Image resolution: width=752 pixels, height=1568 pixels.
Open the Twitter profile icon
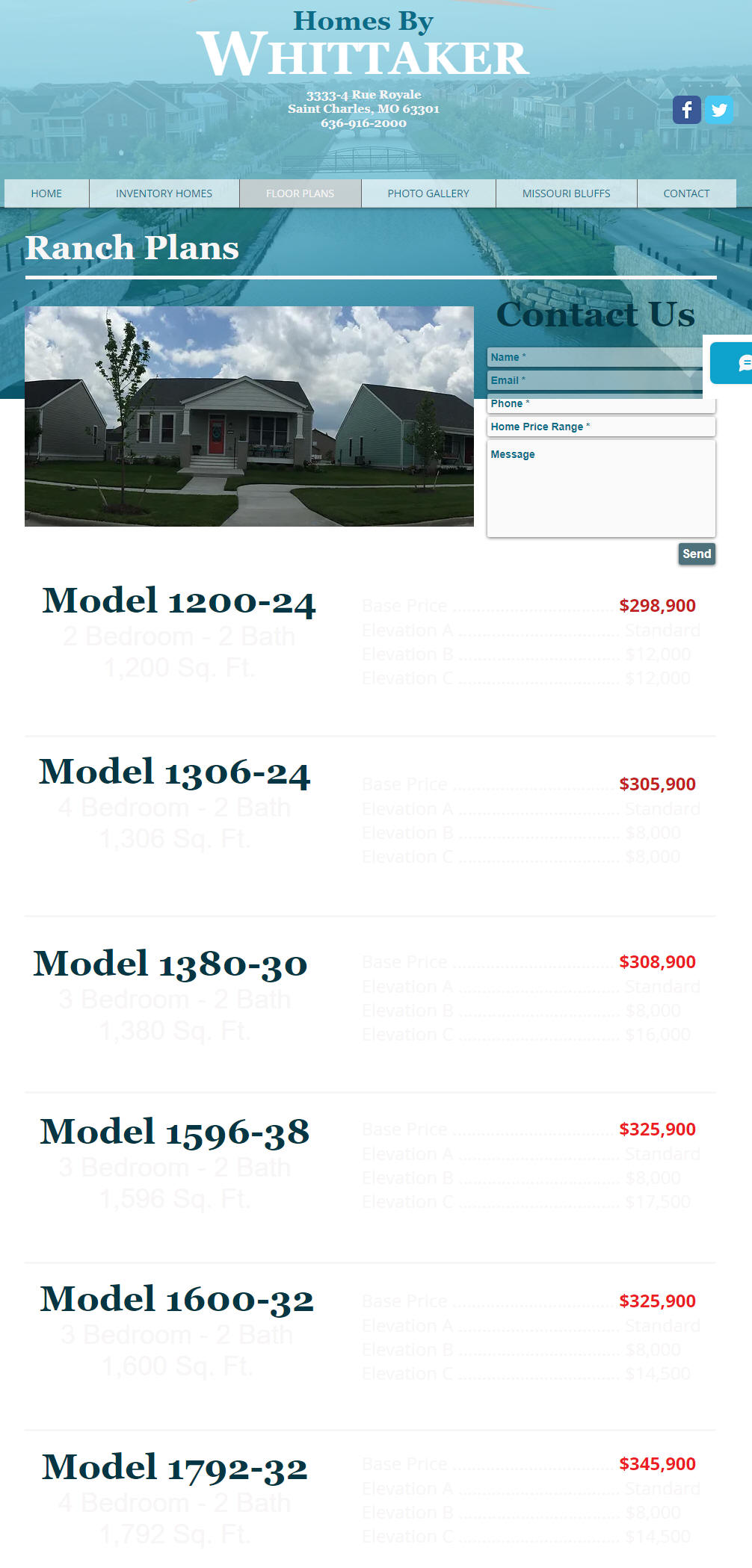(719, 110)
